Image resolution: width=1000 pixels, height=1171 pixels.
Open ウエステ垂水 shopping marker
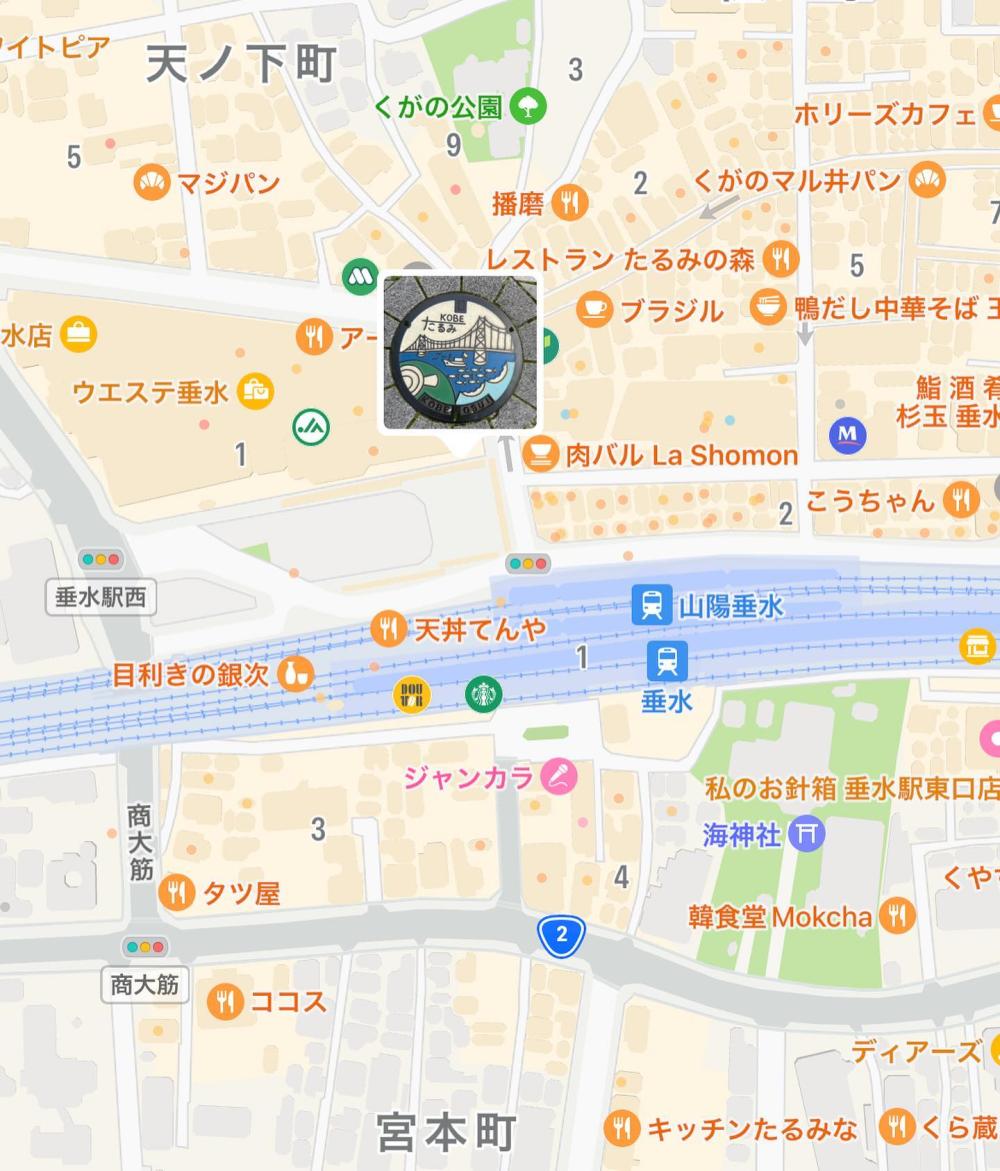tap(254, 392)
